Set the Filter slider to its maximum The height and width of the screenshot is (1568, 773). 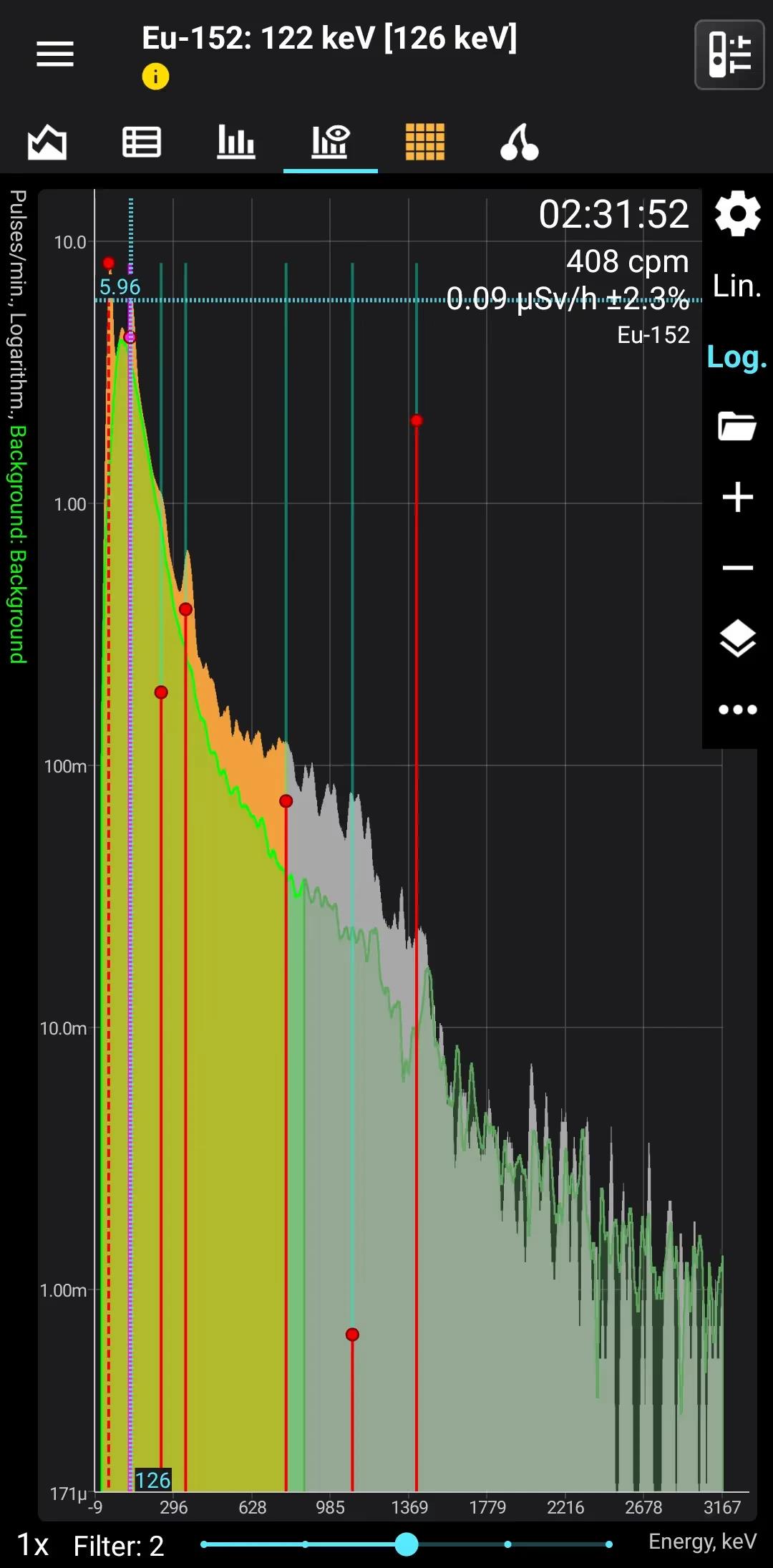pyautogui.click(x=608, y=1544)
